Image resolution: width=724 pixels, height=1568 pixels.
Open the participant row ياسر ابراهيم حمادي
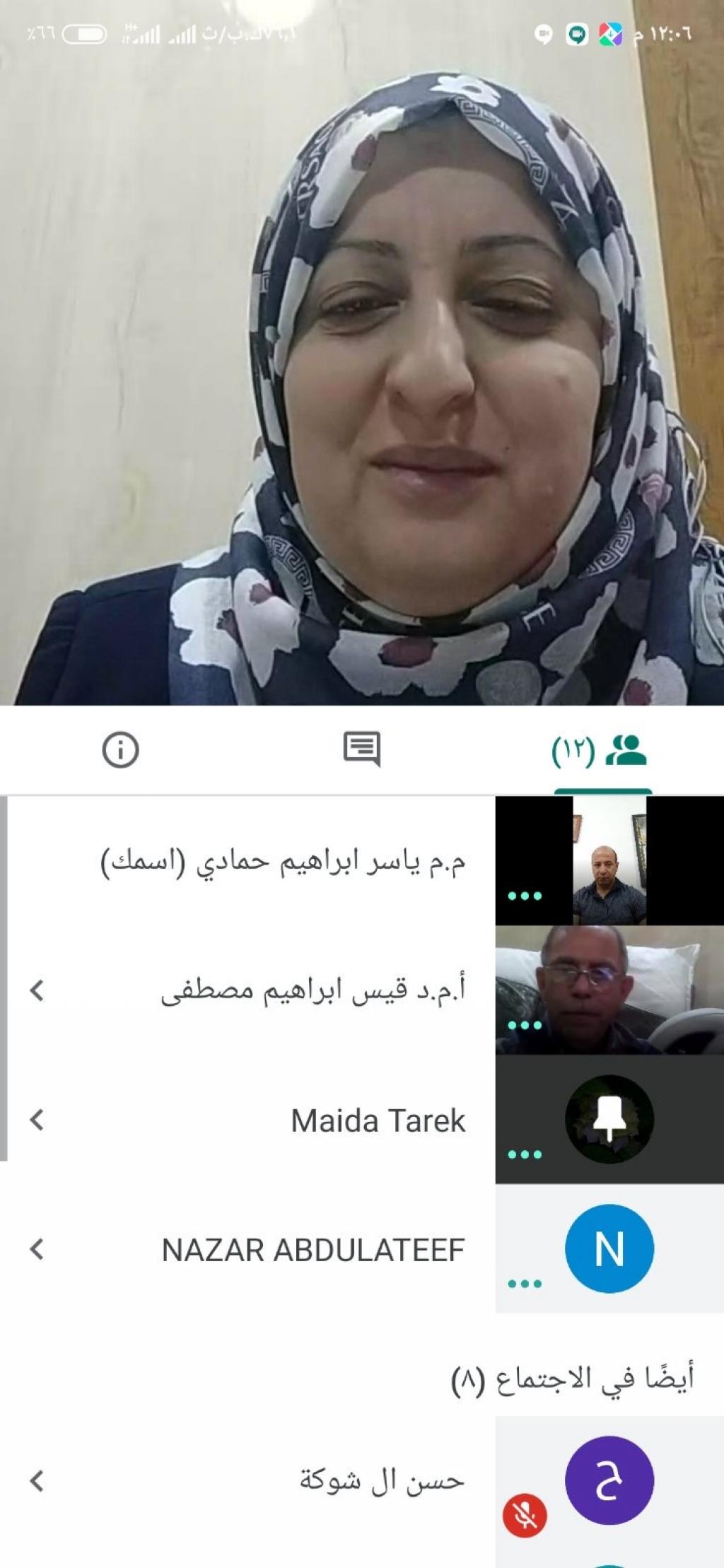283,862
